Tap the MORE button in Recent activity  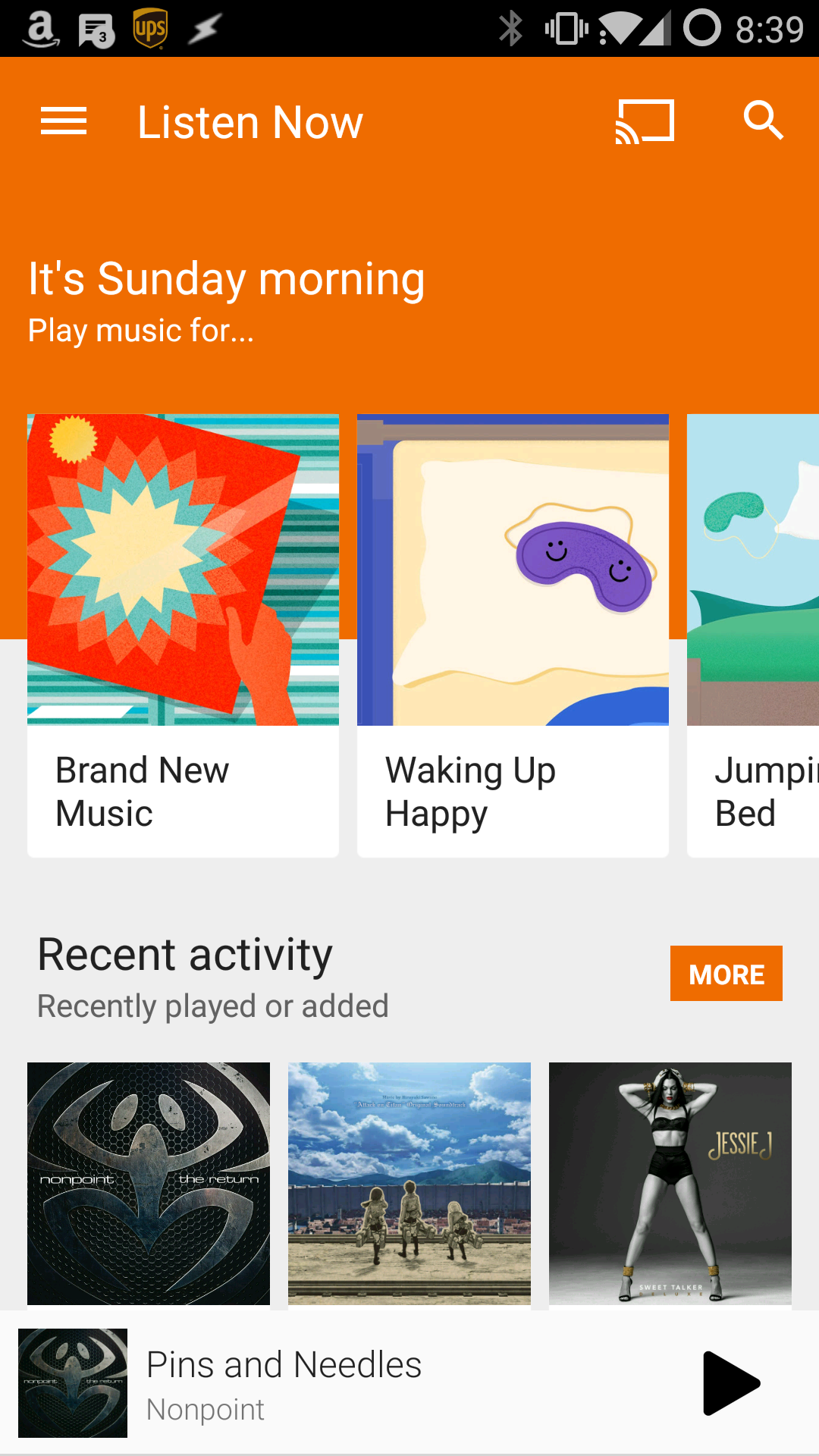tap(726, 974)
